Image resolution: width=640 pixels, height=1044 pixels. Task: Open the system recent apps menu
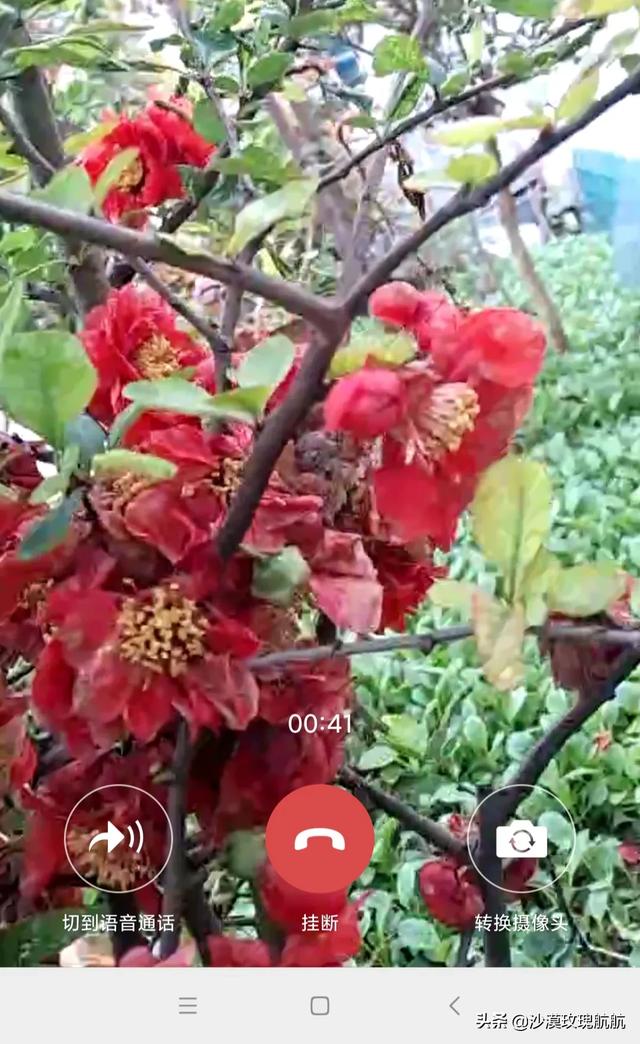point(187,1005)
